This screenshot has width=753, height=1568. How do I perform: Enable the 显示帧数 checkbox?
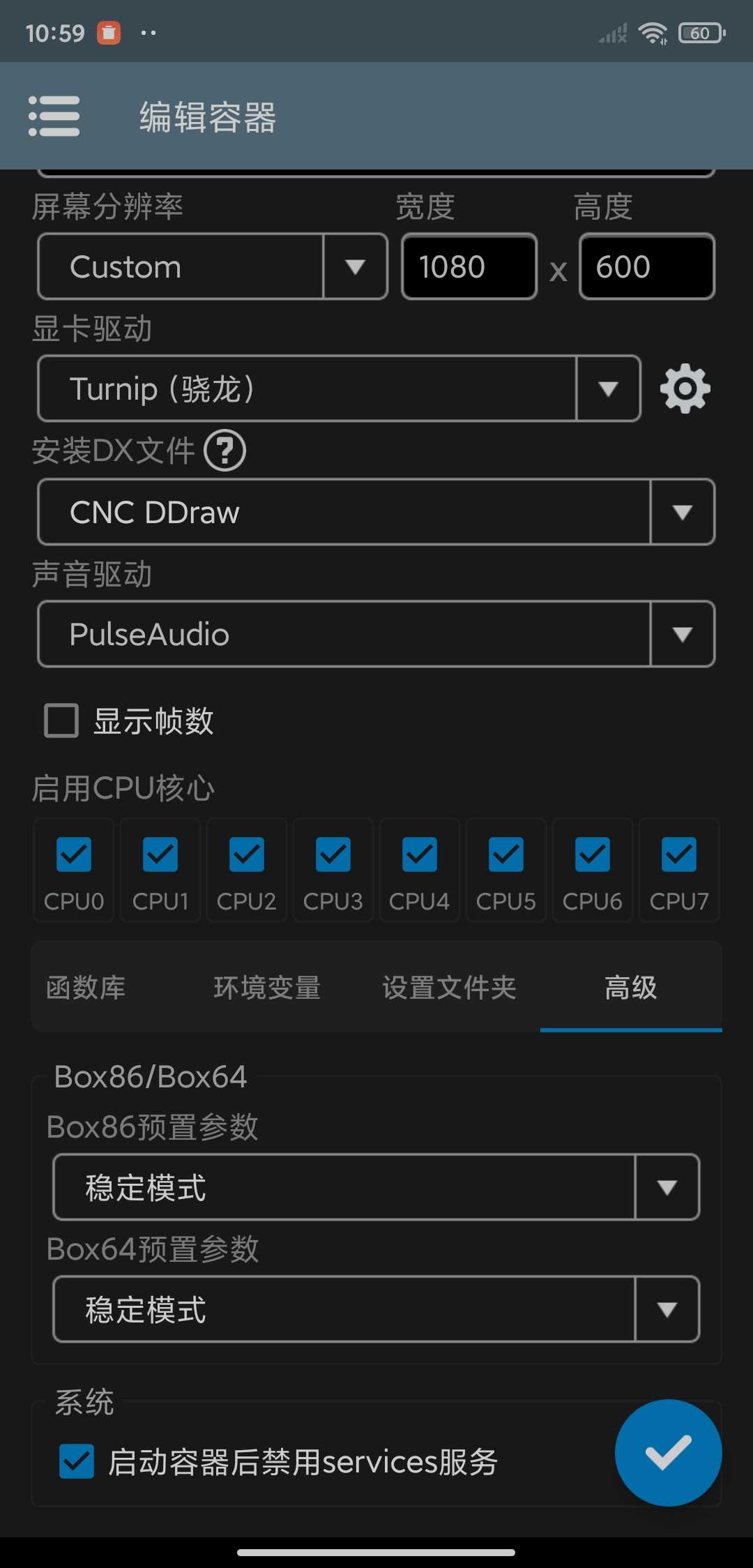point(61,721)
